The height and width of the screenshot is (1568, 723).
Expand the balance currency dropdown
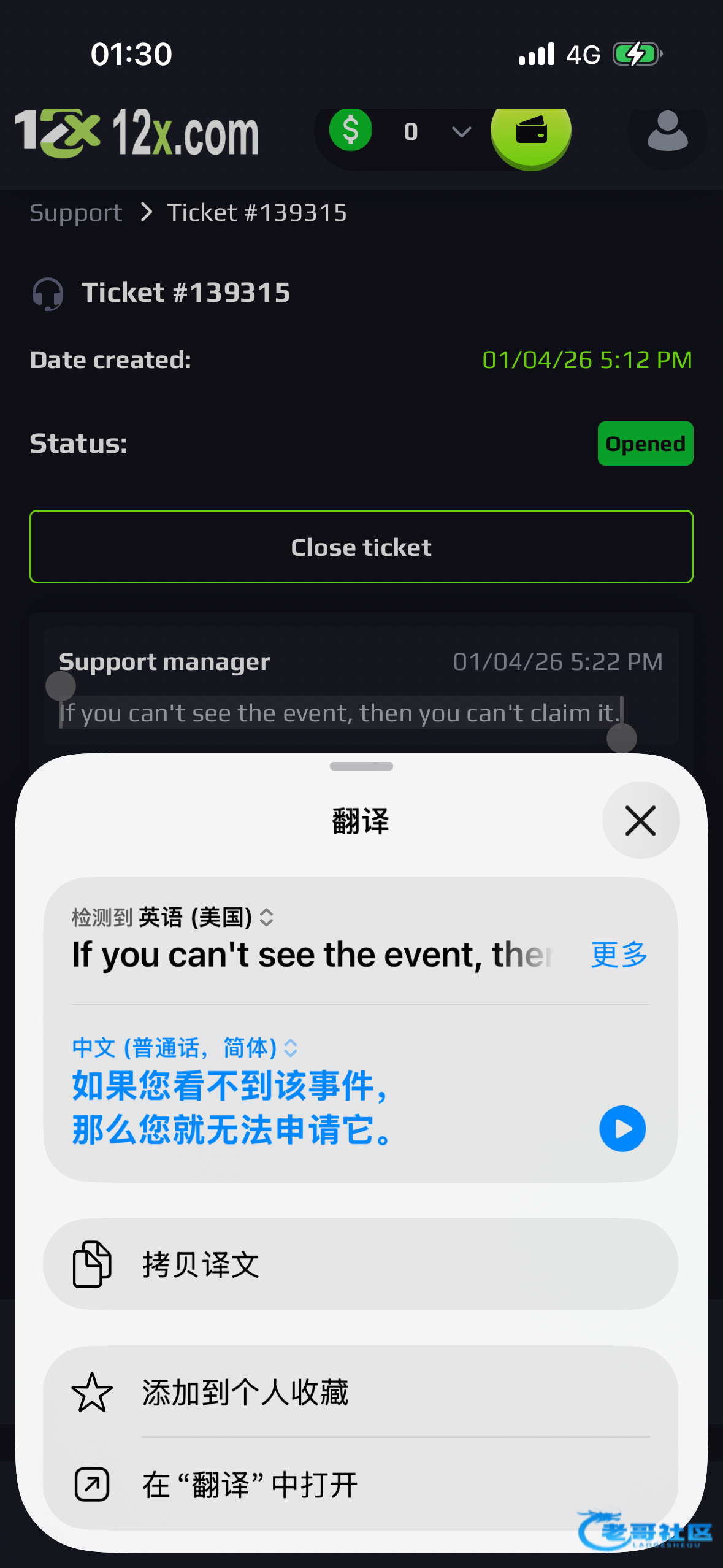click(x=461, y=132)
